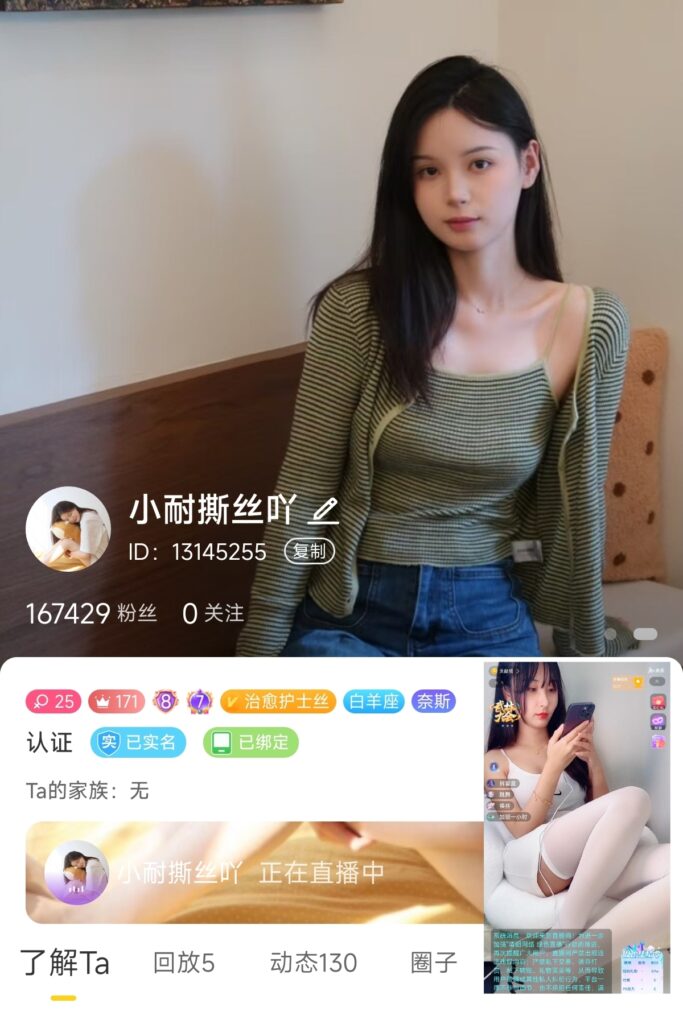The width and height of the screenshot is (683, 1024).
Task: Copy the ID with the 复制 button
Action: (x=309, y=551)
